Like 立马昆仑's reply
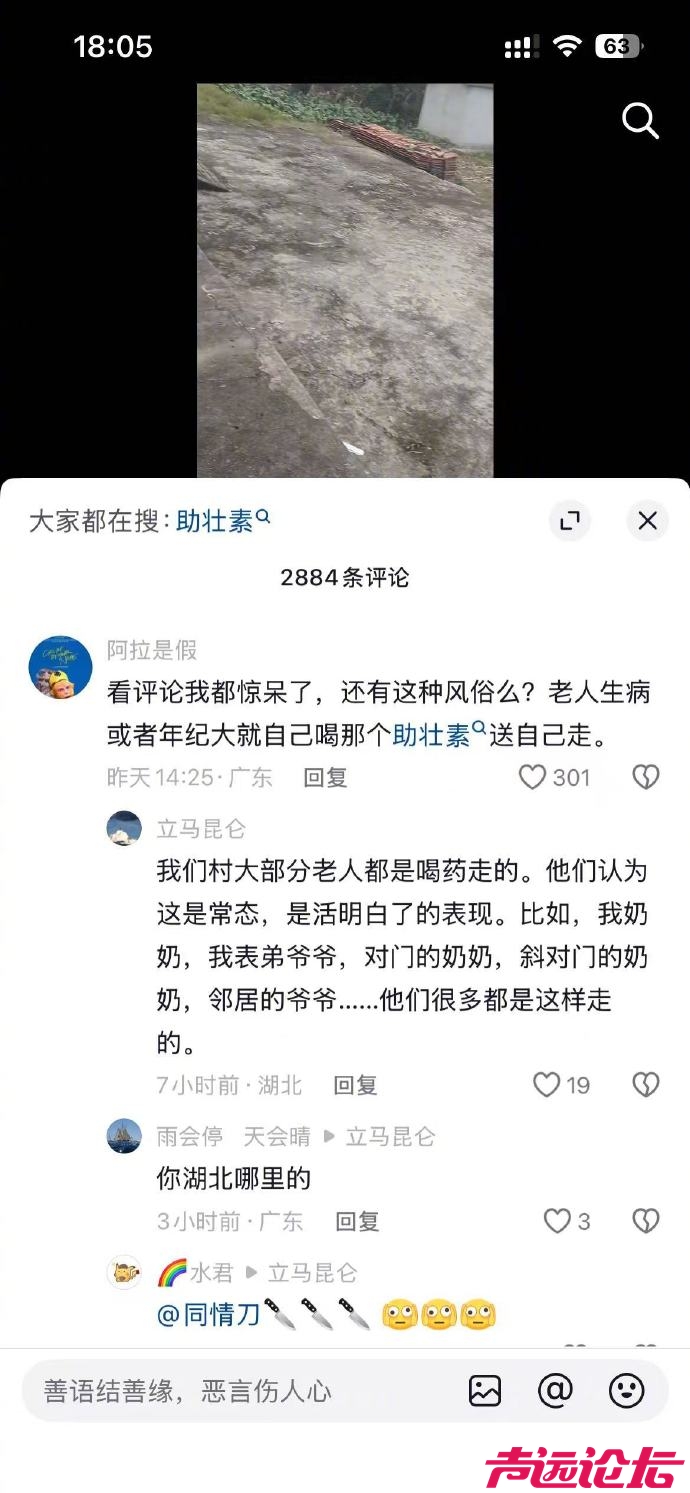This screenshot has height=1493, width=690. pyautogui.click(x=547, y=1085)
